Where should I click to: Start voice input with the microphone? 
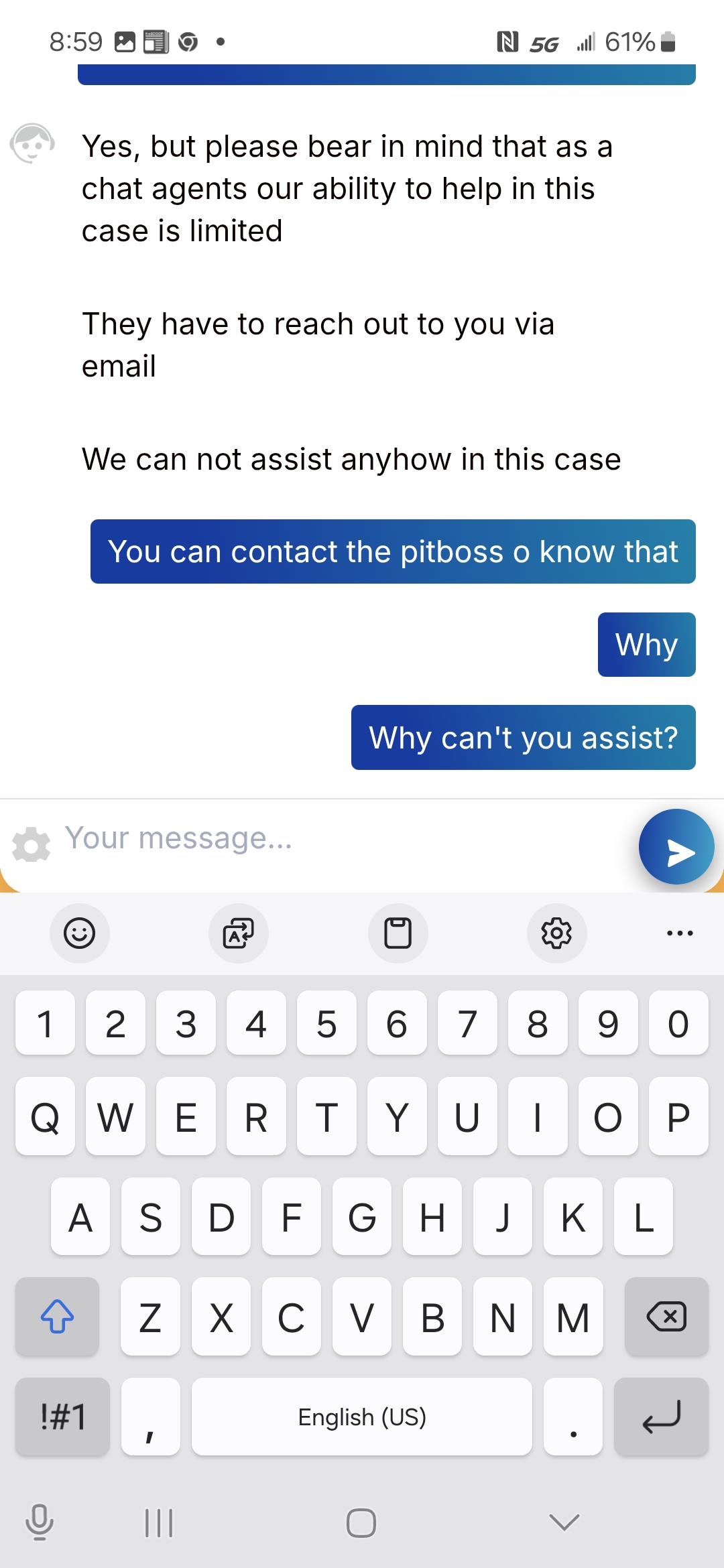(40, 1522)
